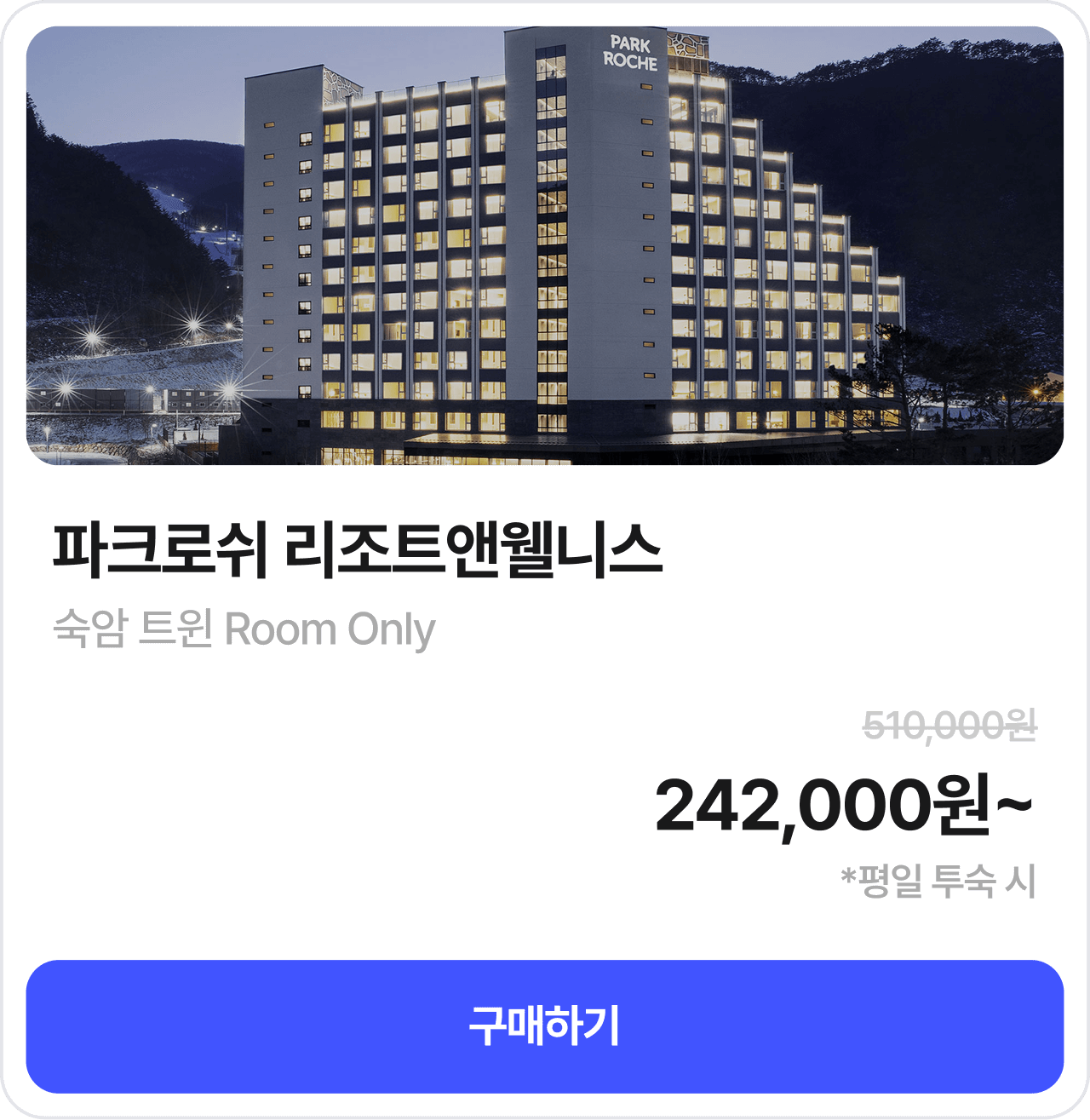
Task: Tap the 구매하기 purchase button
Action: pos(545,1026)
